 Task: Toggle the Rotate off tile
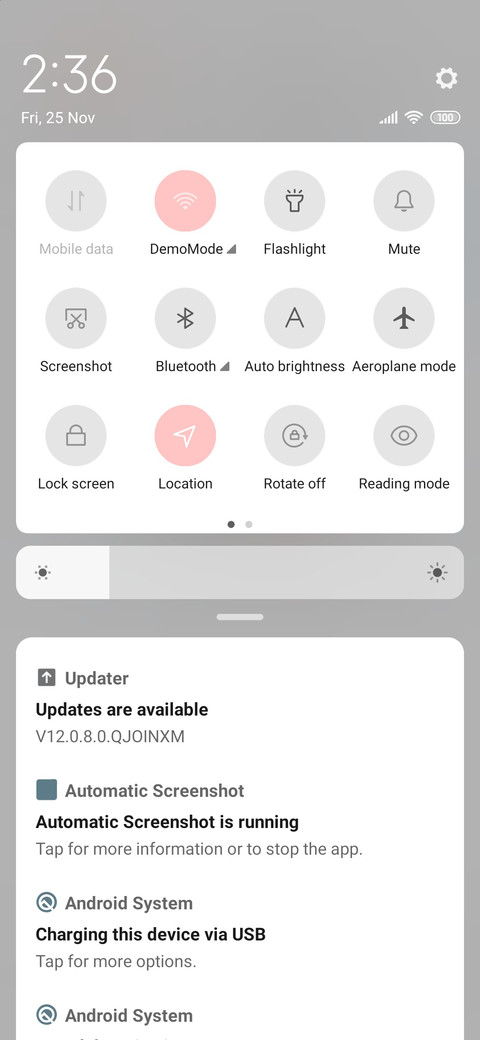click(x=294, y=436)
